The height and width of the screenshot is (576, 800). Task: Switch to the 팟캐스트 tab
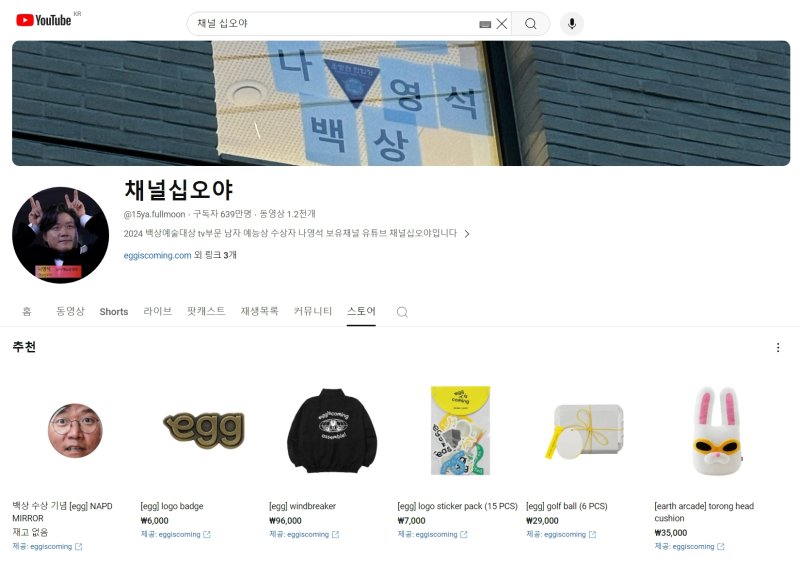[206, 311]
